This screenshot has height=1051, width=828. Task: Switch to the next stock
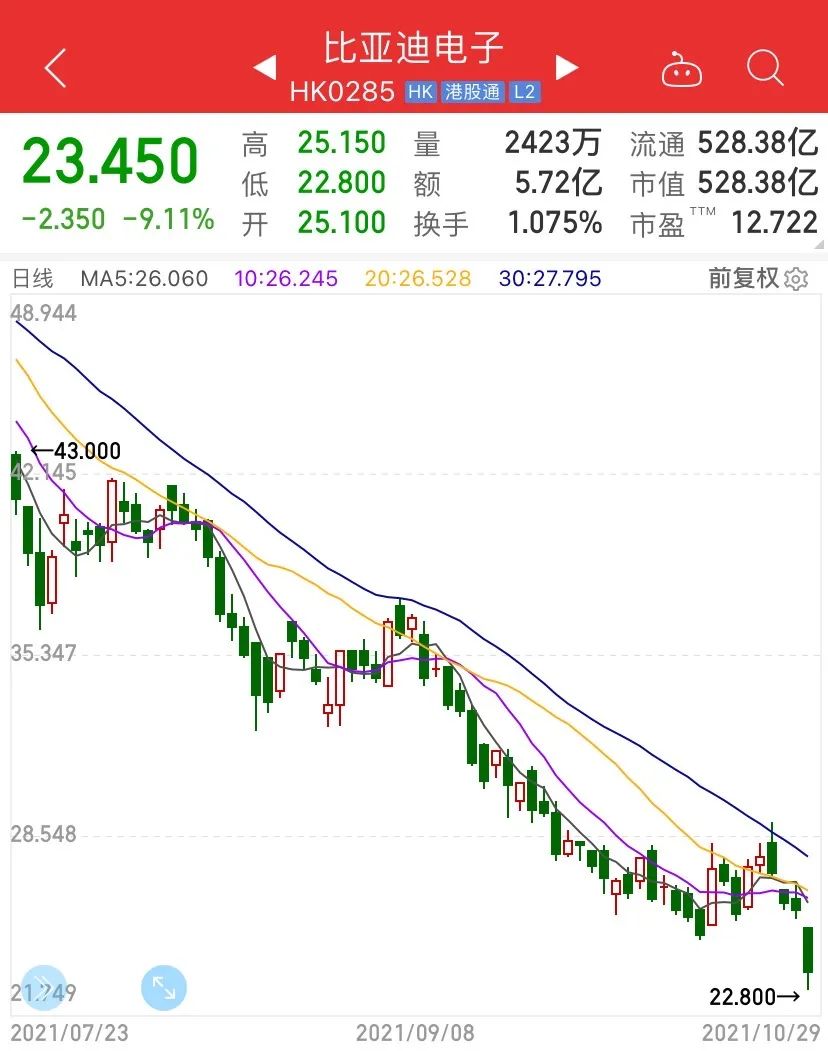tap(567, 68)
